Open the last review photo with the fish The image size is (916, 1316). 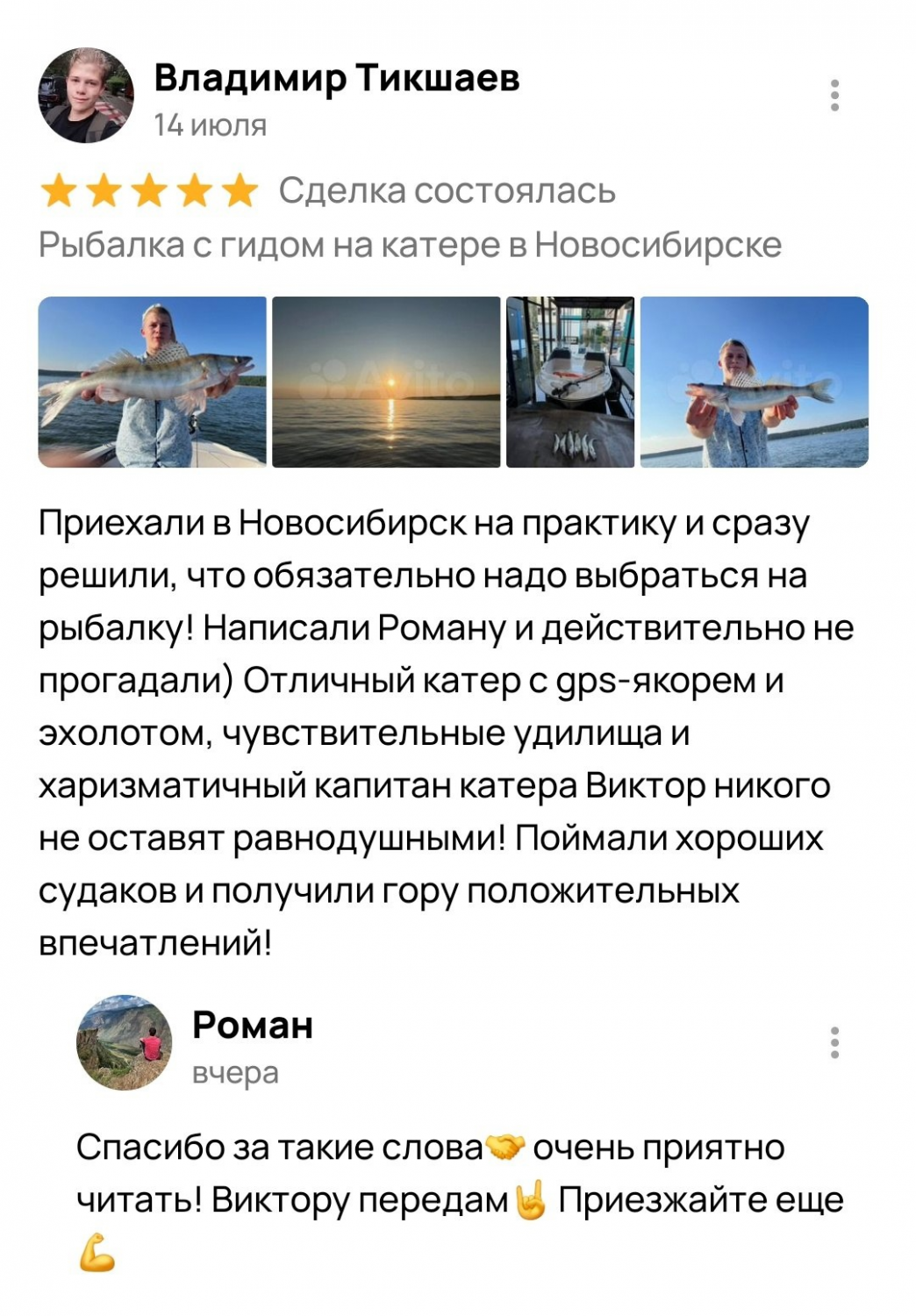754,382
